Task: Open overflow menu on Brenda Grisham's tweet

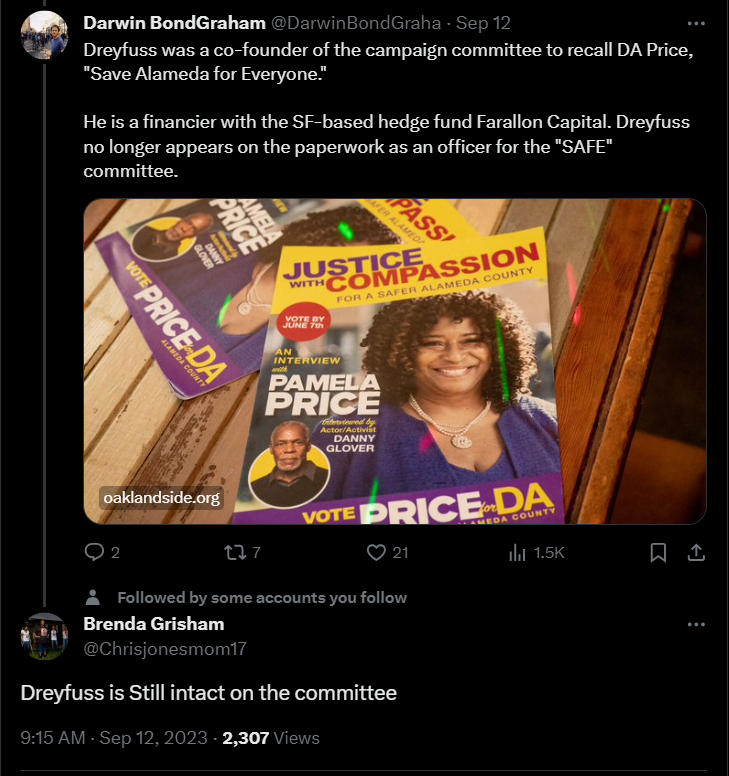Action: point(696,624)
